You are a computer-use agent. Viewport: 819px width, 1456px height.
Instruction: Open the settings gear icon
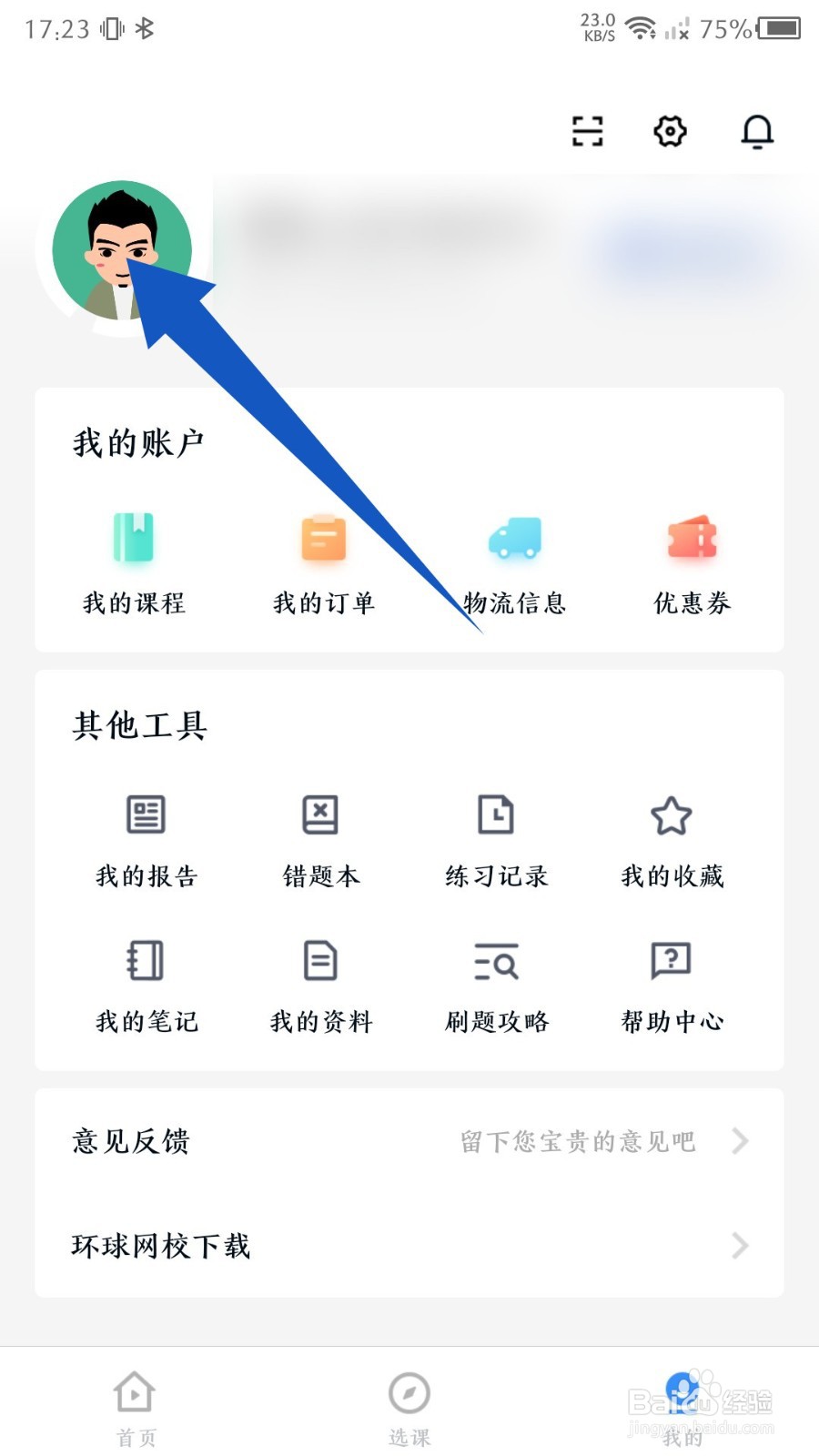pyautogui.click(x=670, y=132)
